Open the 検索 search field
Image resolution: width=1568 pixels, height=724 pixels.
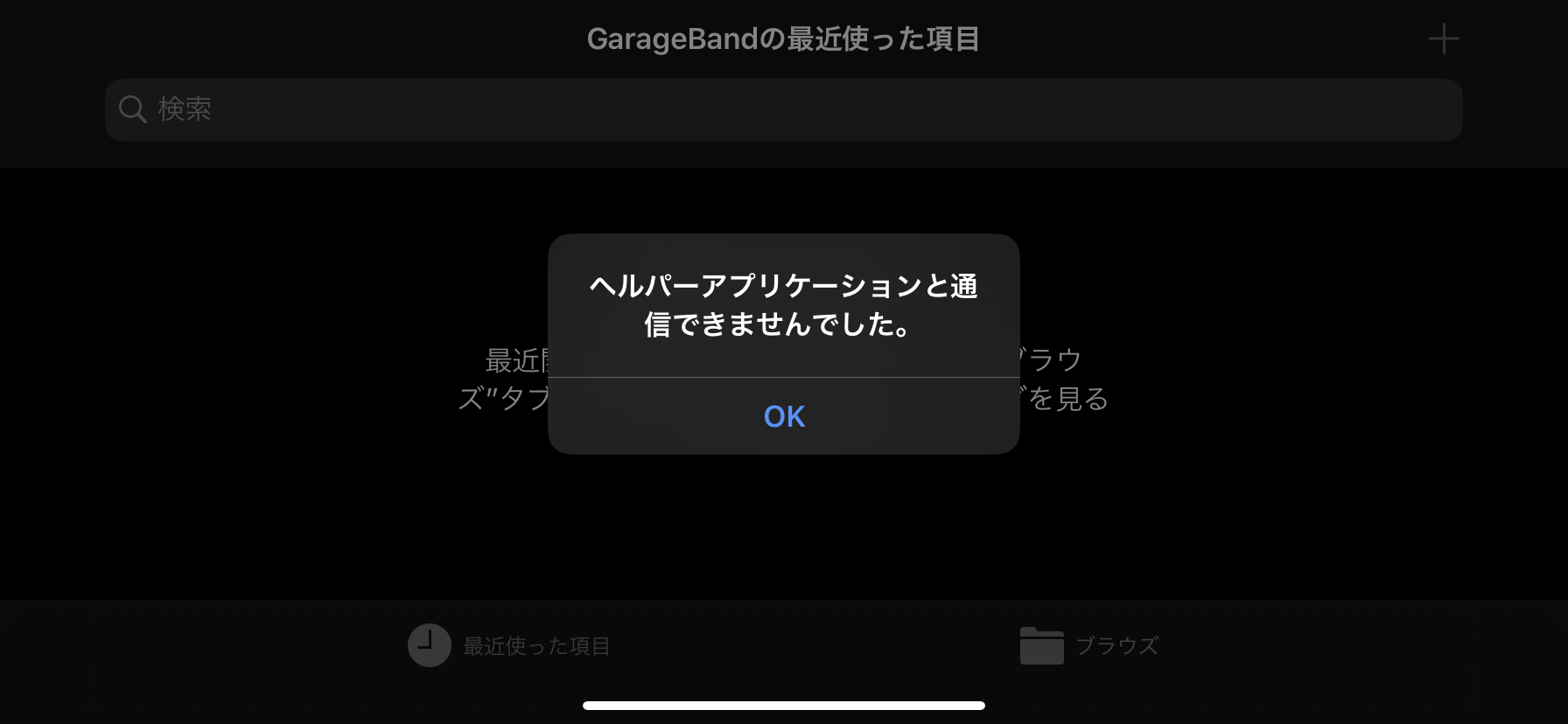pyautogui.click(x=783, y=110)
